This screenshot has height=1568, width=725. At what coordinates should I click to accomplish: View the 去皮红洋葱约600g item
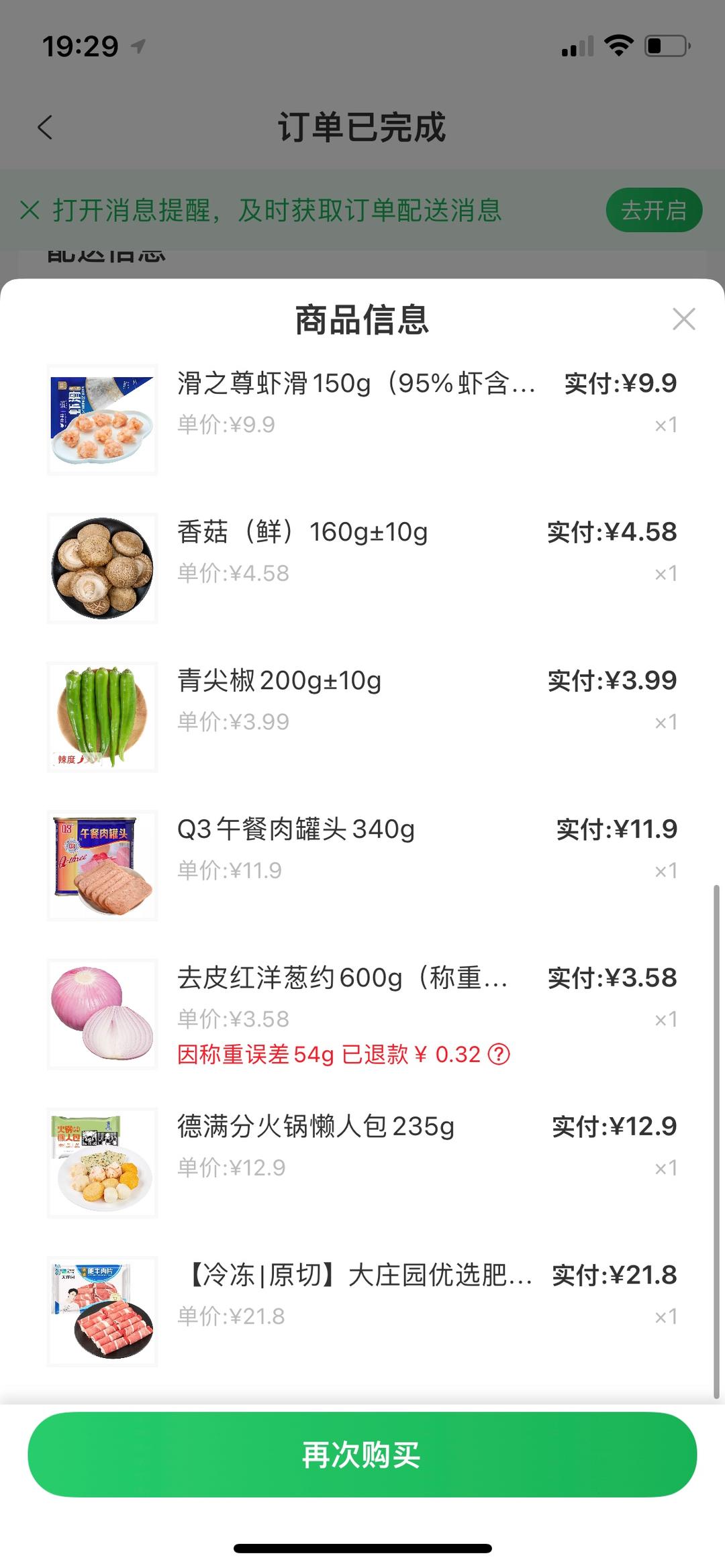click(341, 978)
